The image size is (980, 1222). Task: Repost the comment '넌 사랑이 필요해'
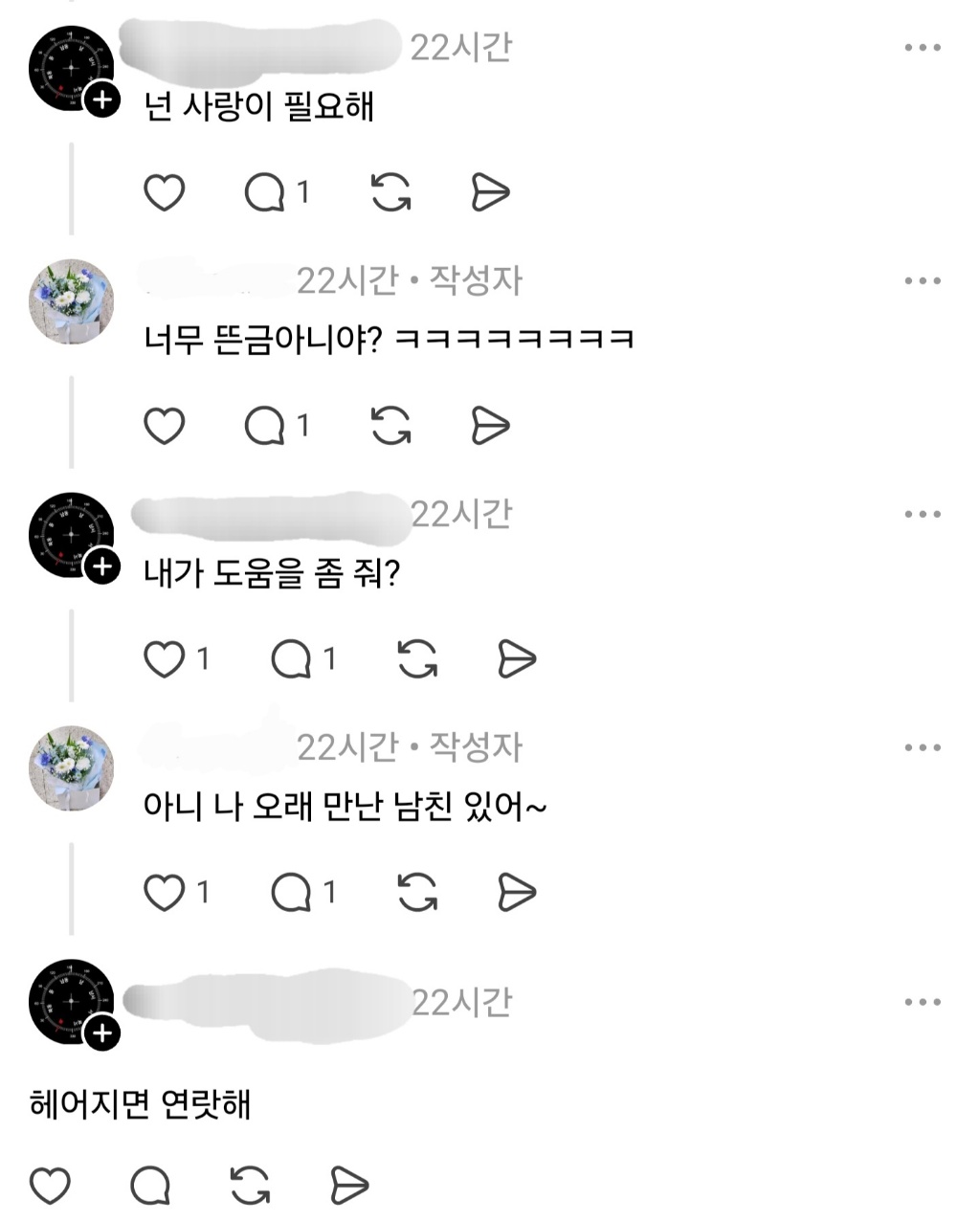coord(390,192)
